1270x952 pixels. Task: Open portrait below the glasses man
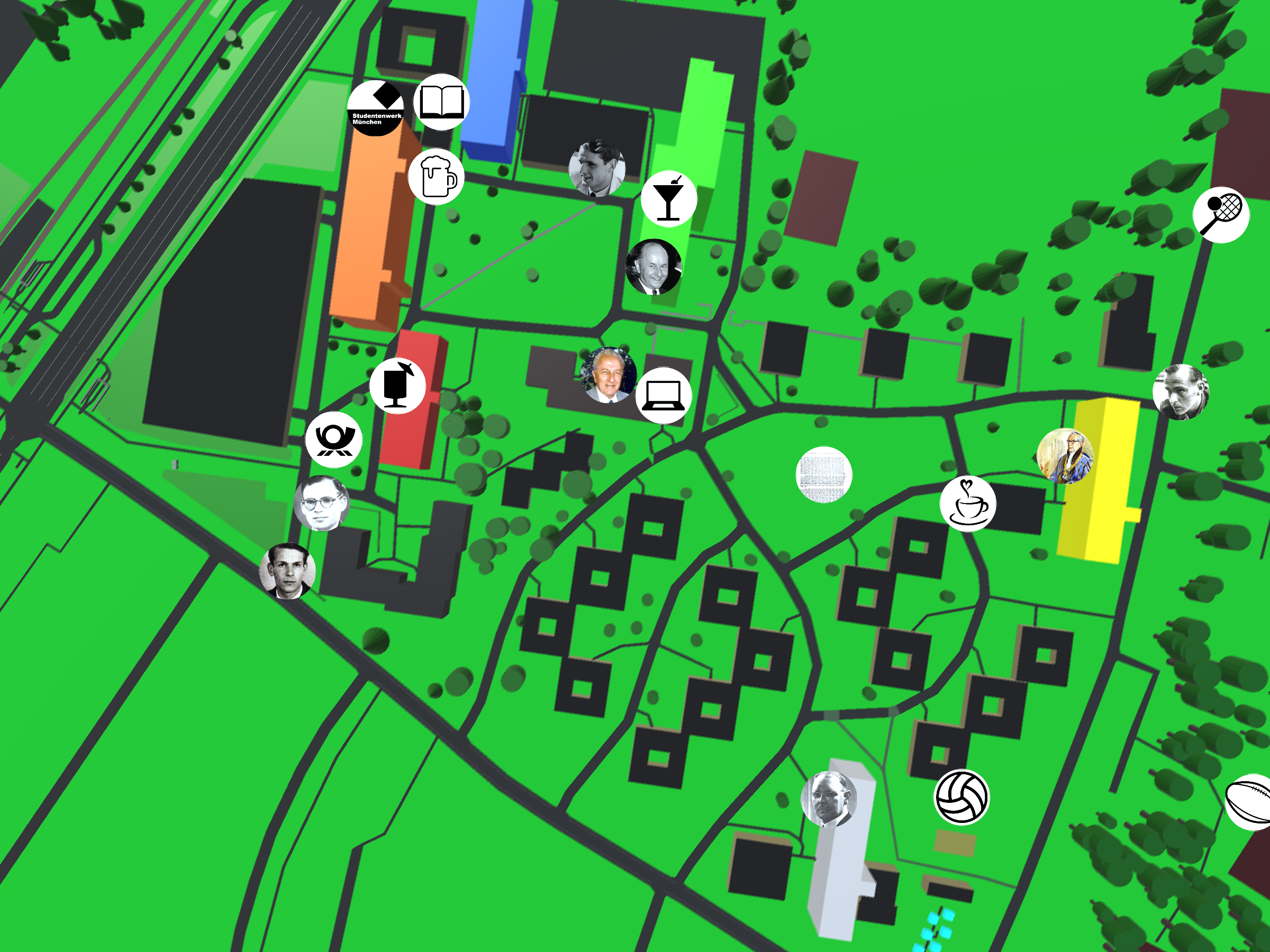coord(288,570)
